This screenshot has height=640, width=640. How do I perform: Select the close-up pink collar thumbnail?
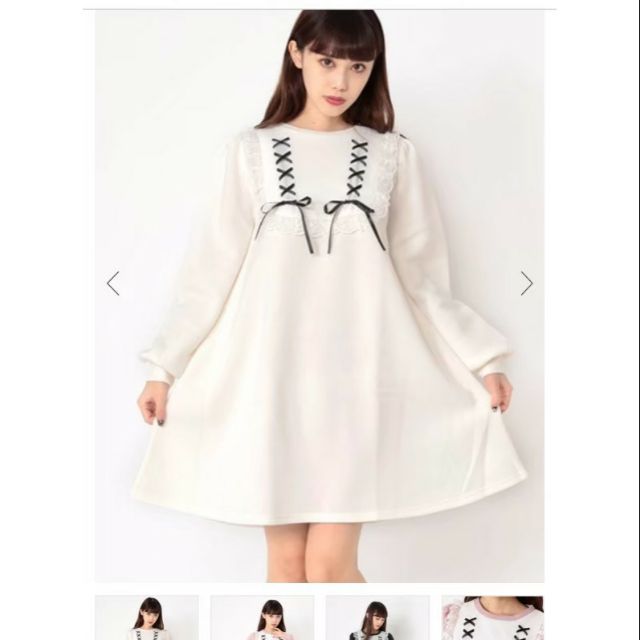[x=493, y=618]
